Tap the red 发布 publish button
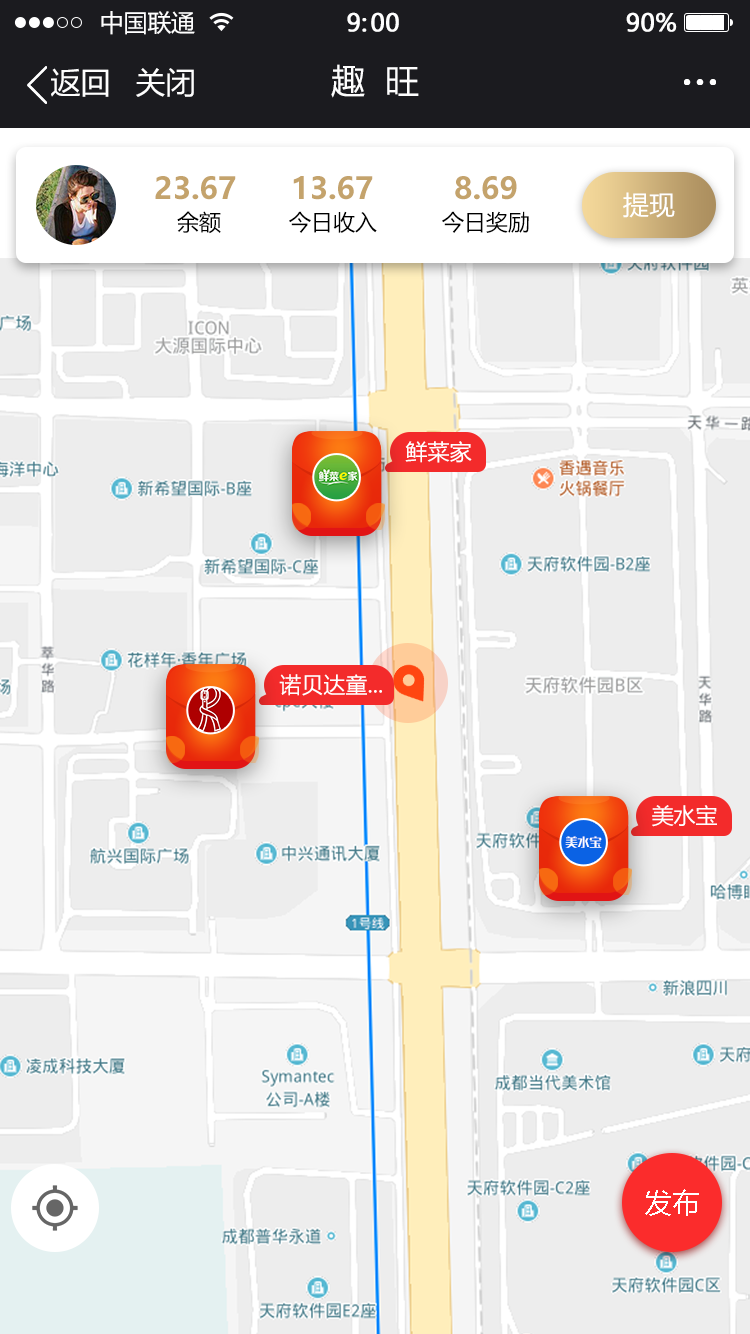Image resolution: width=750 pixels, height=1334 pixels. pyautogui.click(x=671, y=1203)
